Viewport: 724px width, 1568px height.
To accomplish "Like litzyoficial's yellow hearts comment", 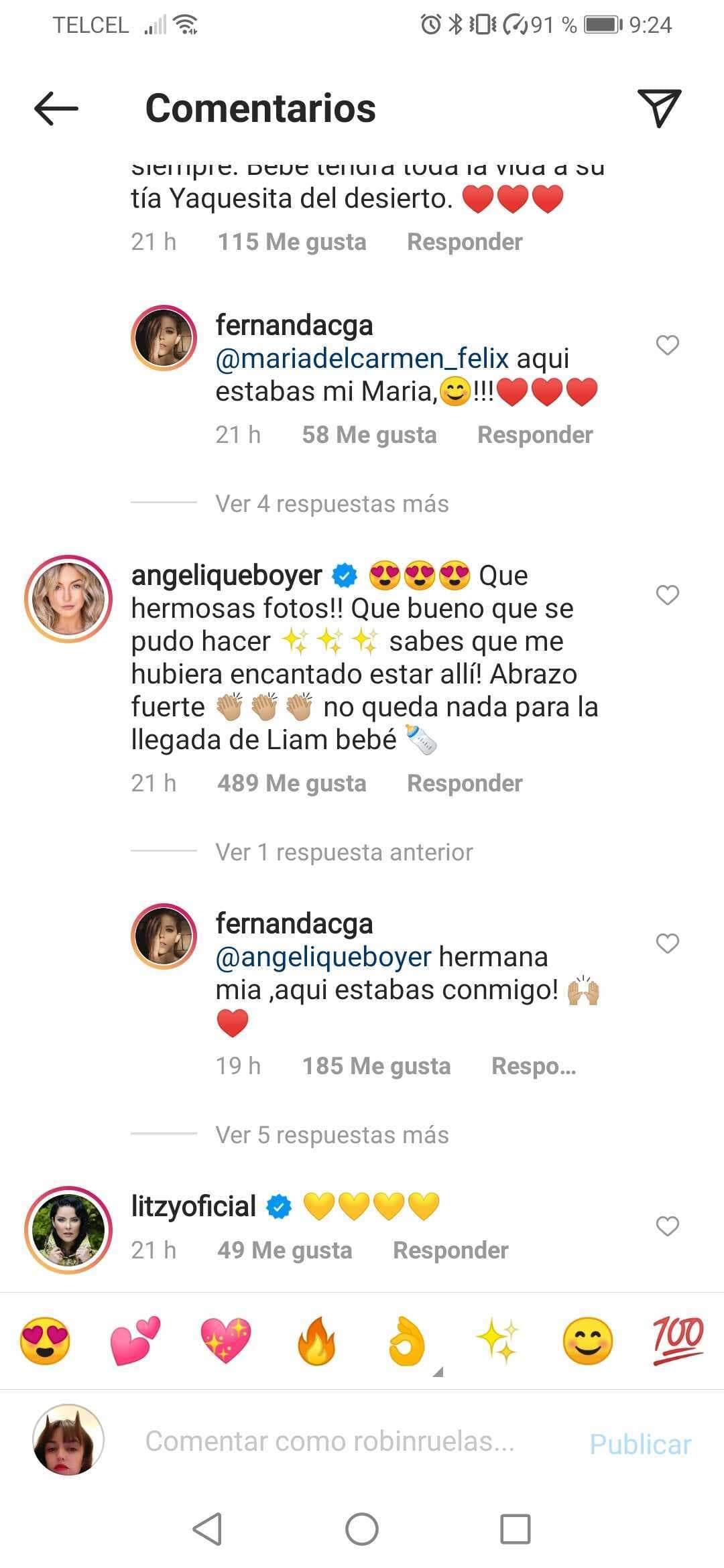I will click(x=667, y=1226).
